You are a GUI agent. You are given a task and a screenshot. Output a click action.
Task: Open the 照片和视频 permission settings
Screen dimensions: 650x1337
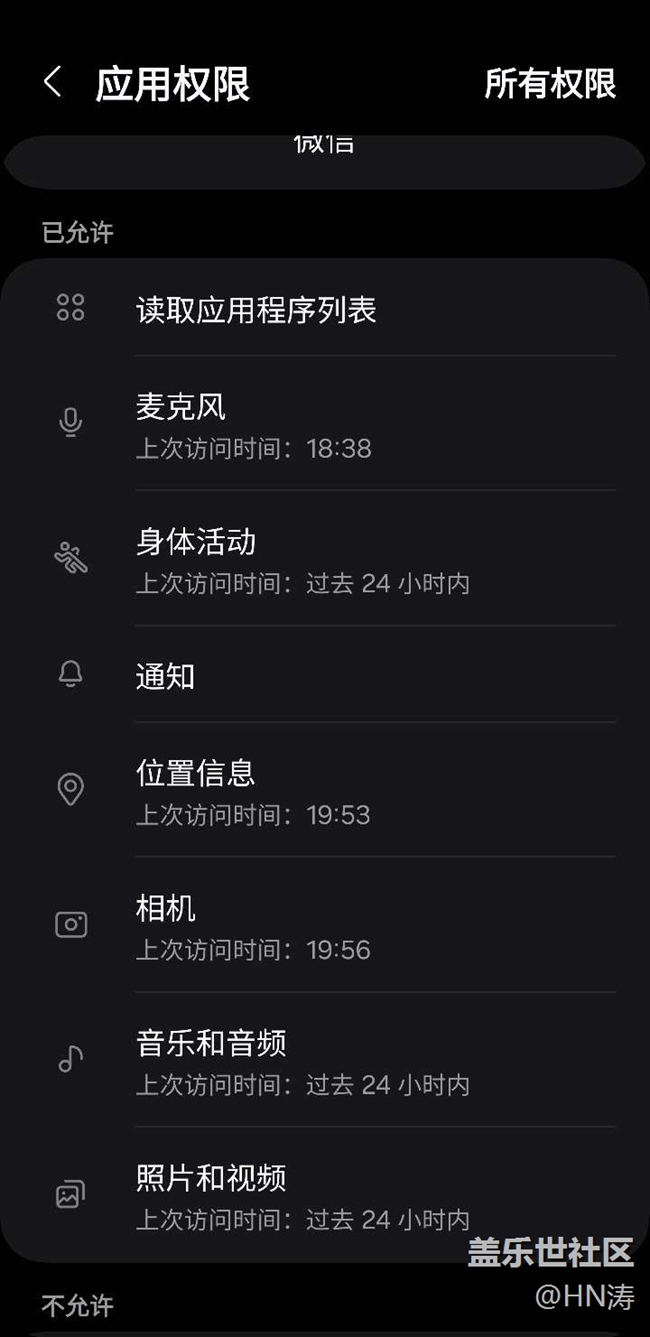[x=325, y=1195]
